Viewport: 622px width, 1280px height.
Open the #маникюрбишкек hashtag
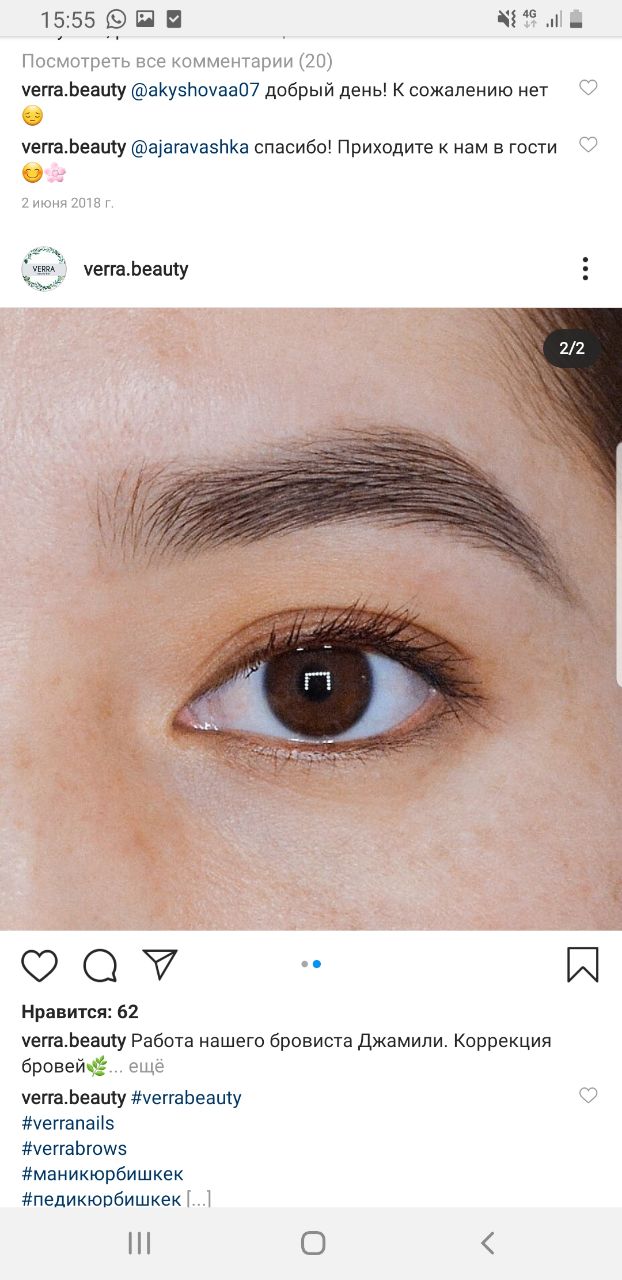[102, 1174]
